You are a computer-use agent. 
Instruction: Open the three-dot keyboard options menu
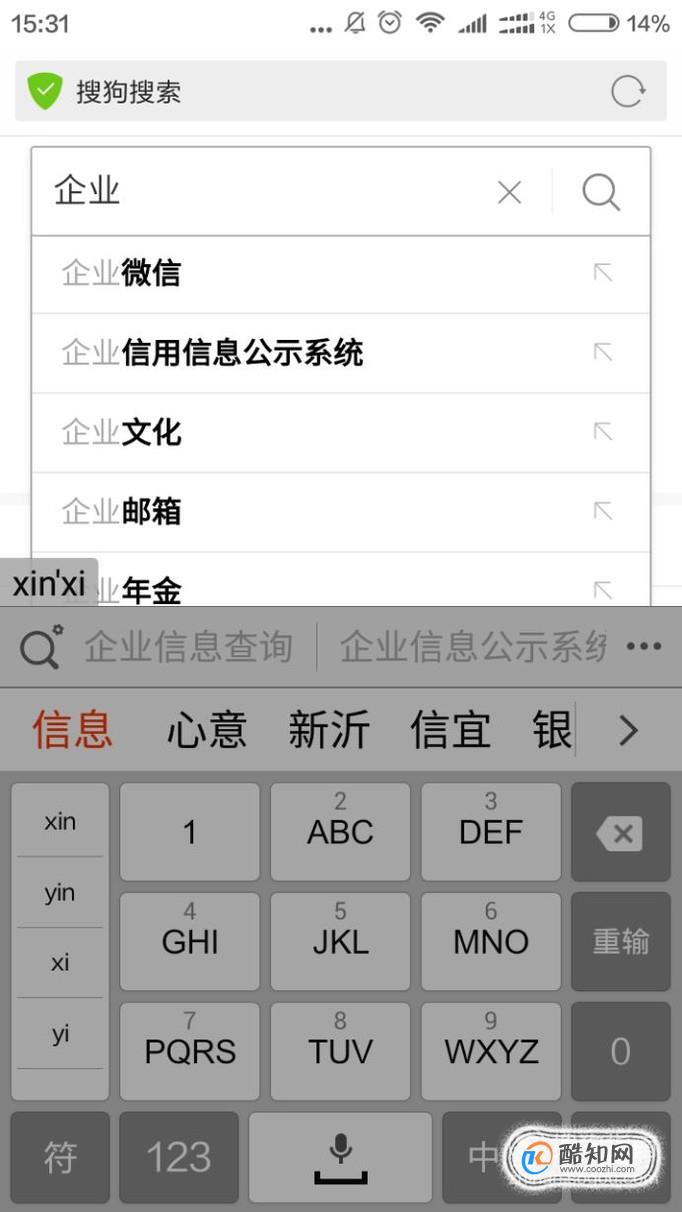[x=644, y=647]
